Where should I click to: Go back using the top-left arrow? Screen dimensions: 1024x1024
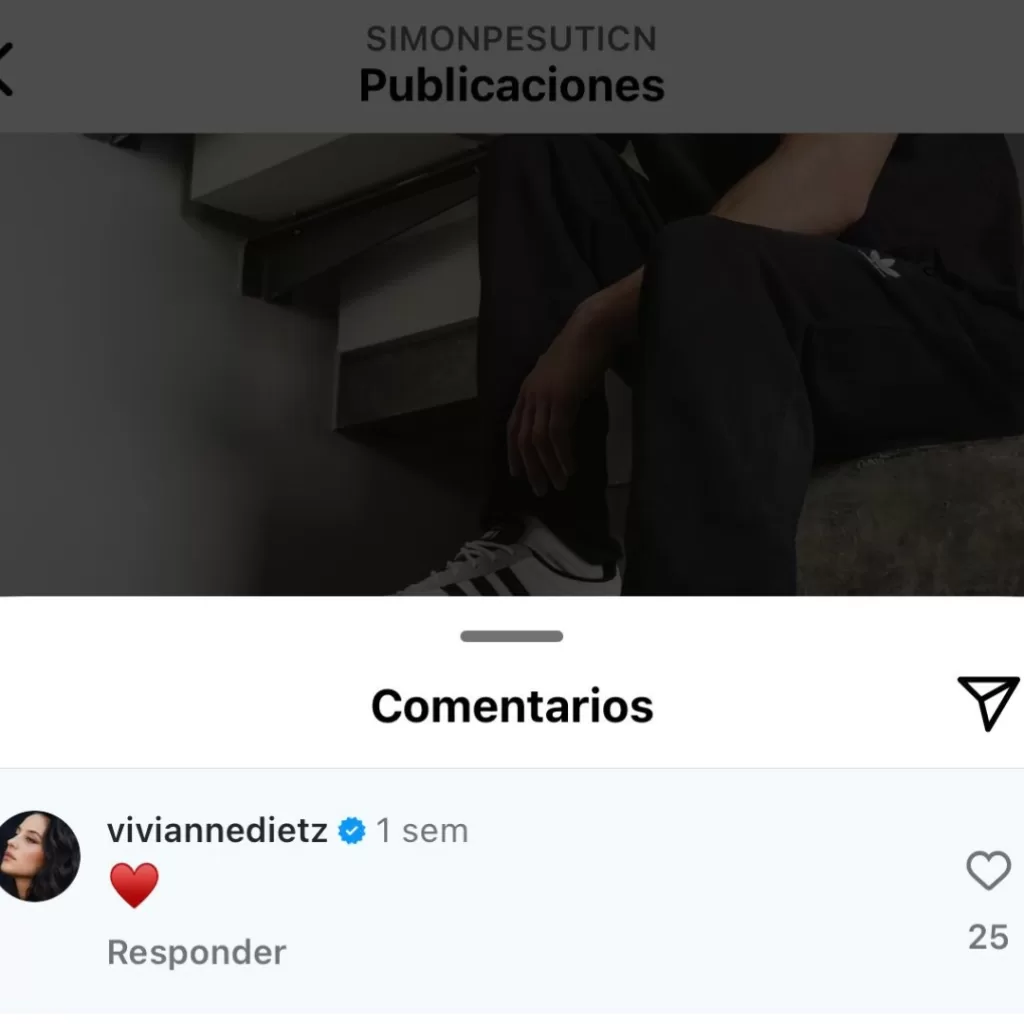[6, 70]
